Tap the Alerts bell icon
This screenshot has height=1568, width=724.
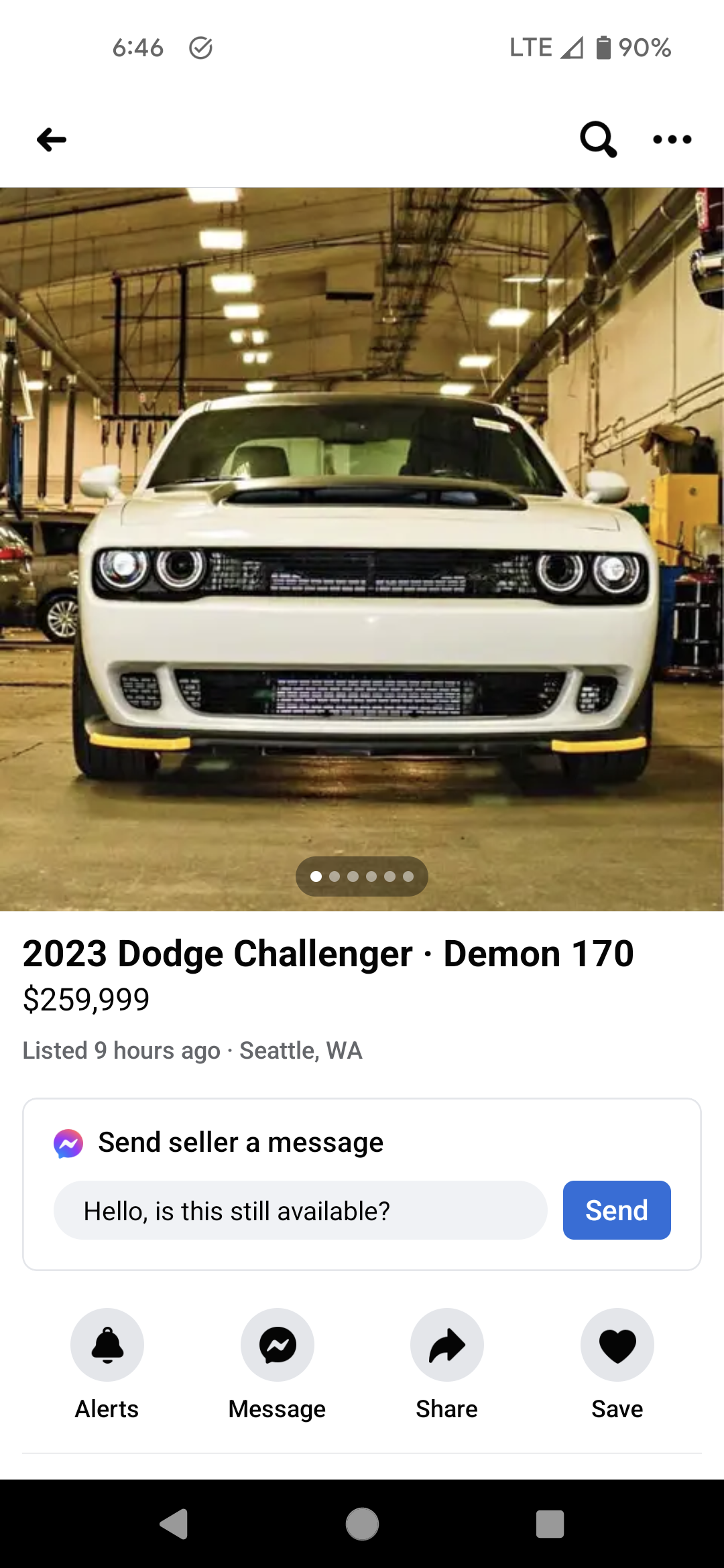pyautogui.click(x=107, y=1344)
